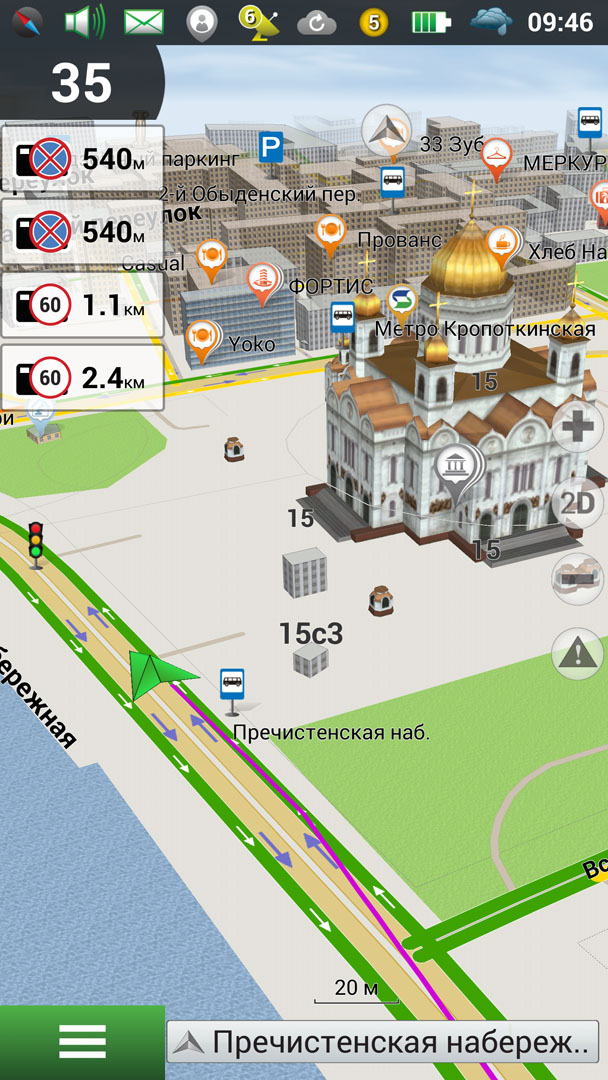Select the cathedral museum landmark pin
The width and height of the screenshot is (608, 1080).
tap(457, 468)
